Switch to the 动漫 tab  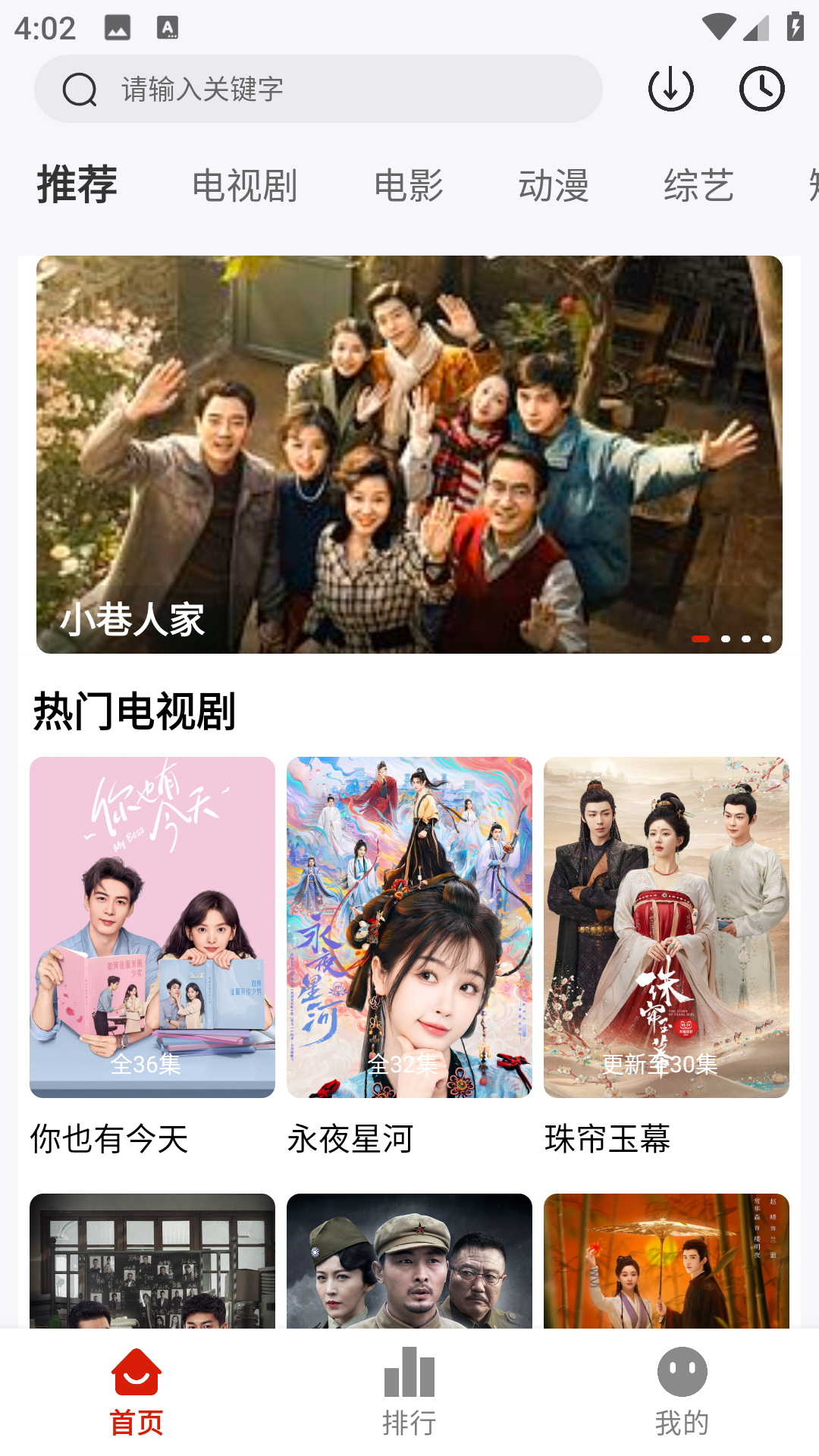point(554,186)
